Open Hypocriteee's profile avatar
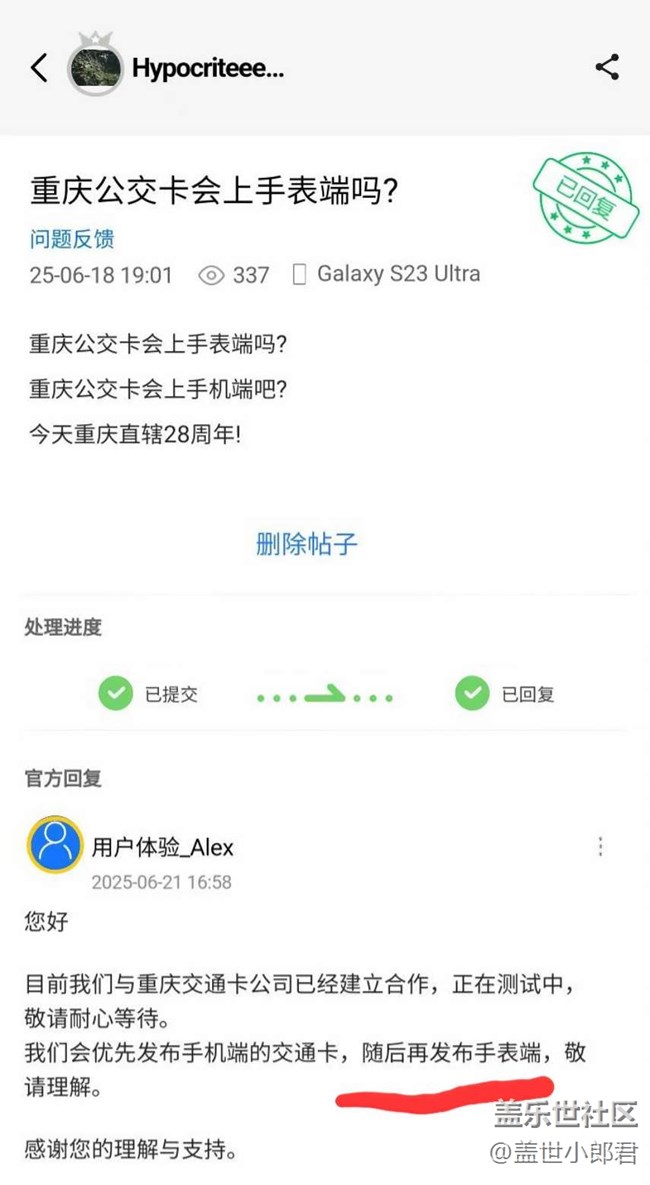Viewport: 650px width, 1185px height. tap(96, 68)
